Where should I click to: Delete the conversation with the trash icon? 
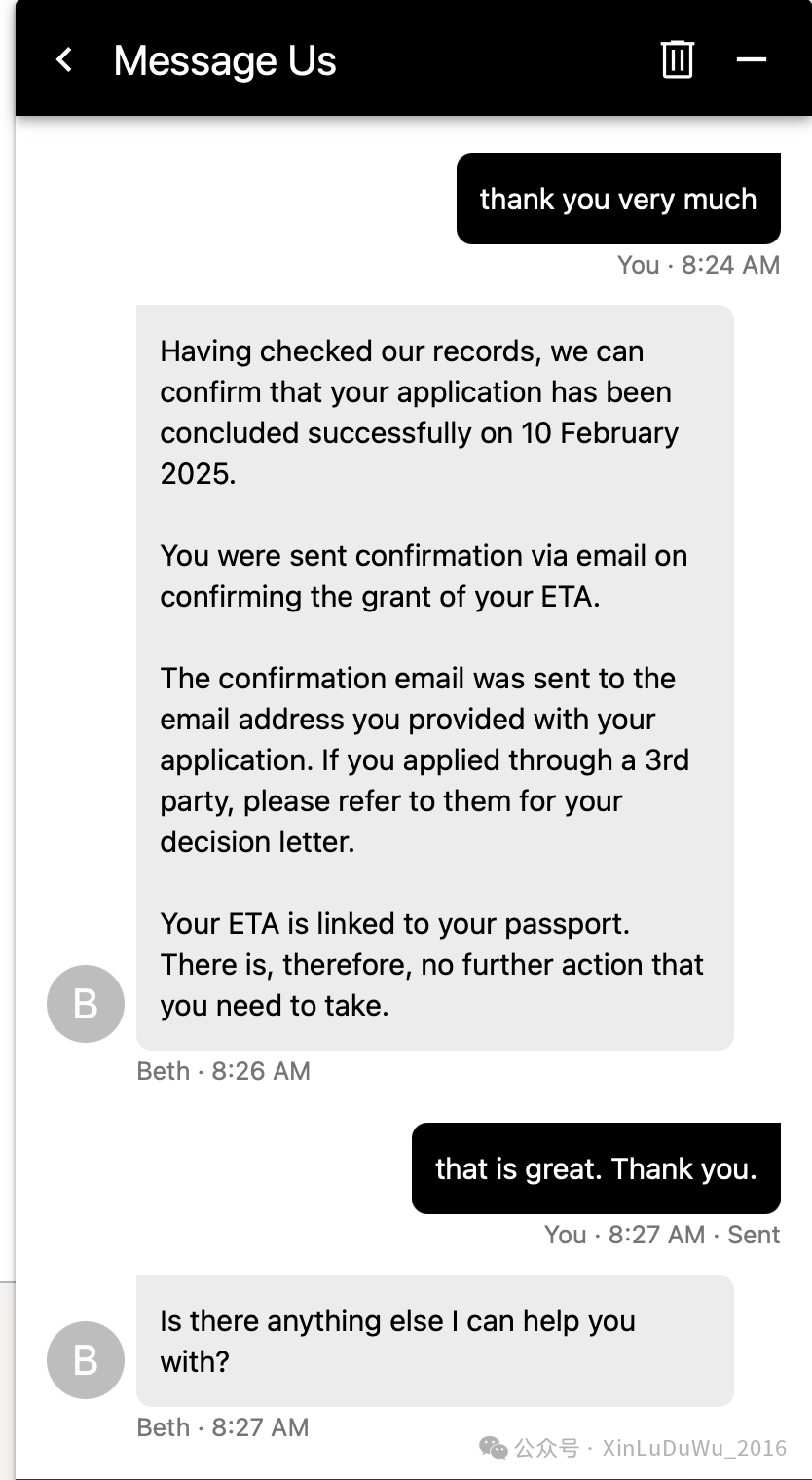pyautogui.click(x=677, y=59)
